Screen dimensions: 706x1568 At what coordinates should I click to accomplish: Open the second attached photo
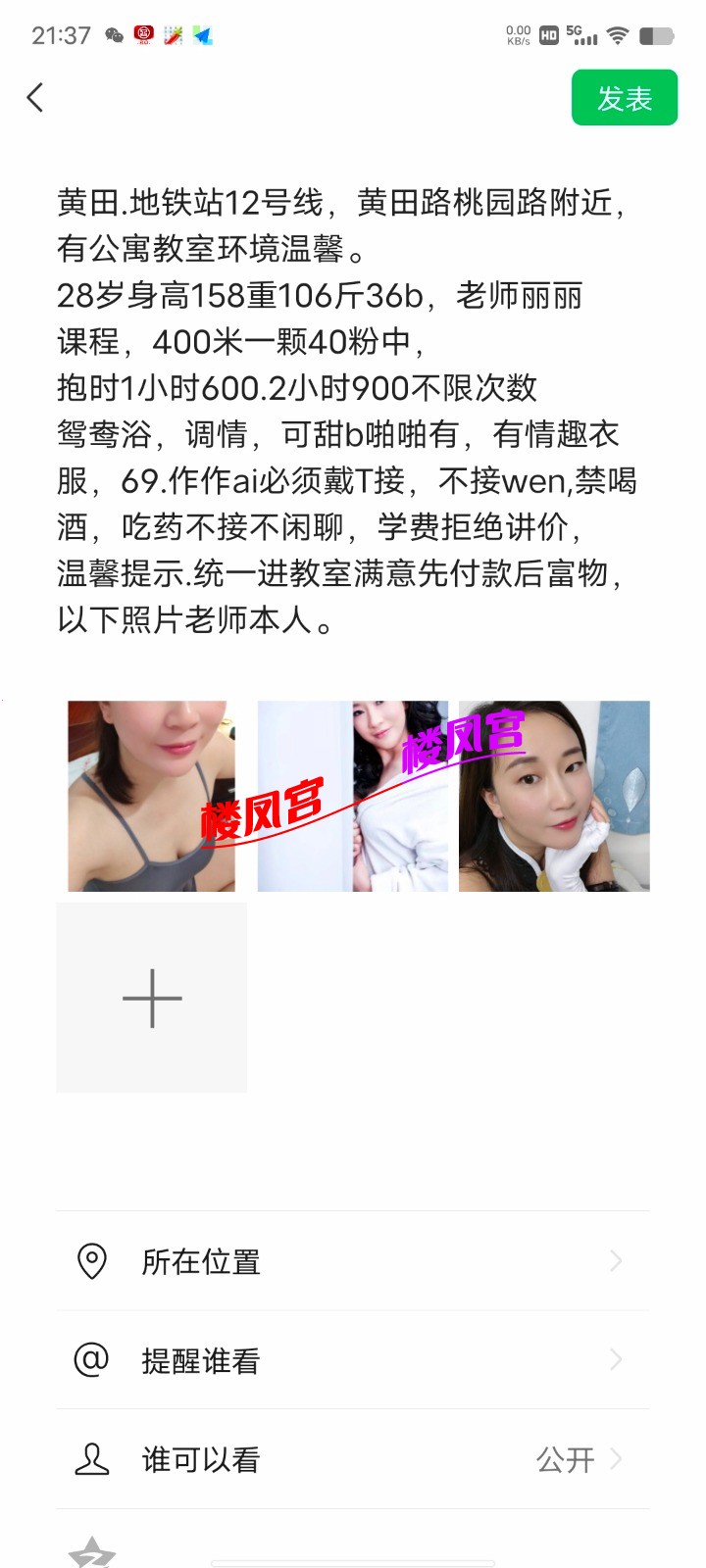coord(352,796)
